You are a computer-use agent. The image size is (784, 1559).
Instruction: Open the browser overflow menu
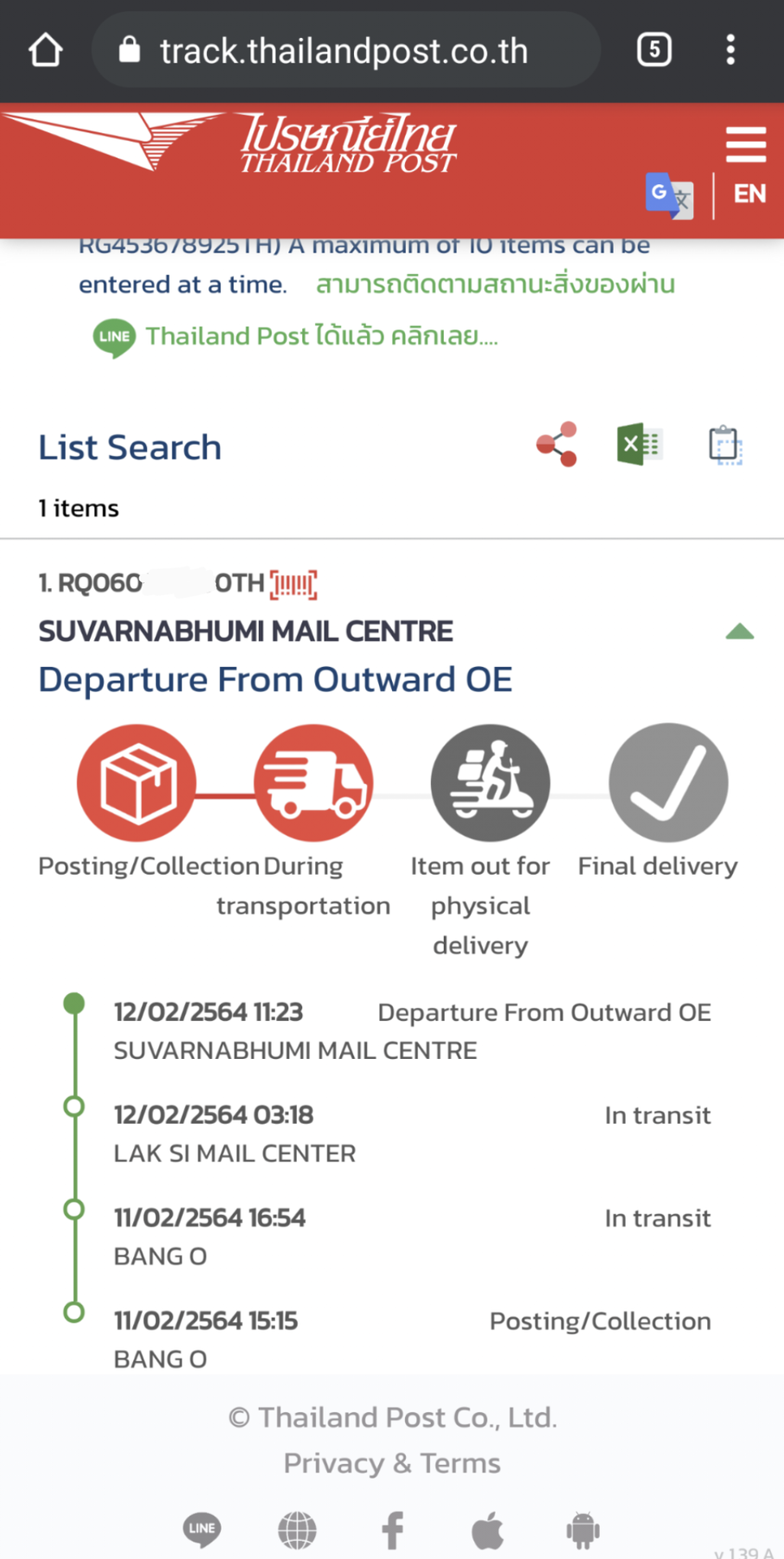(730, 50)
